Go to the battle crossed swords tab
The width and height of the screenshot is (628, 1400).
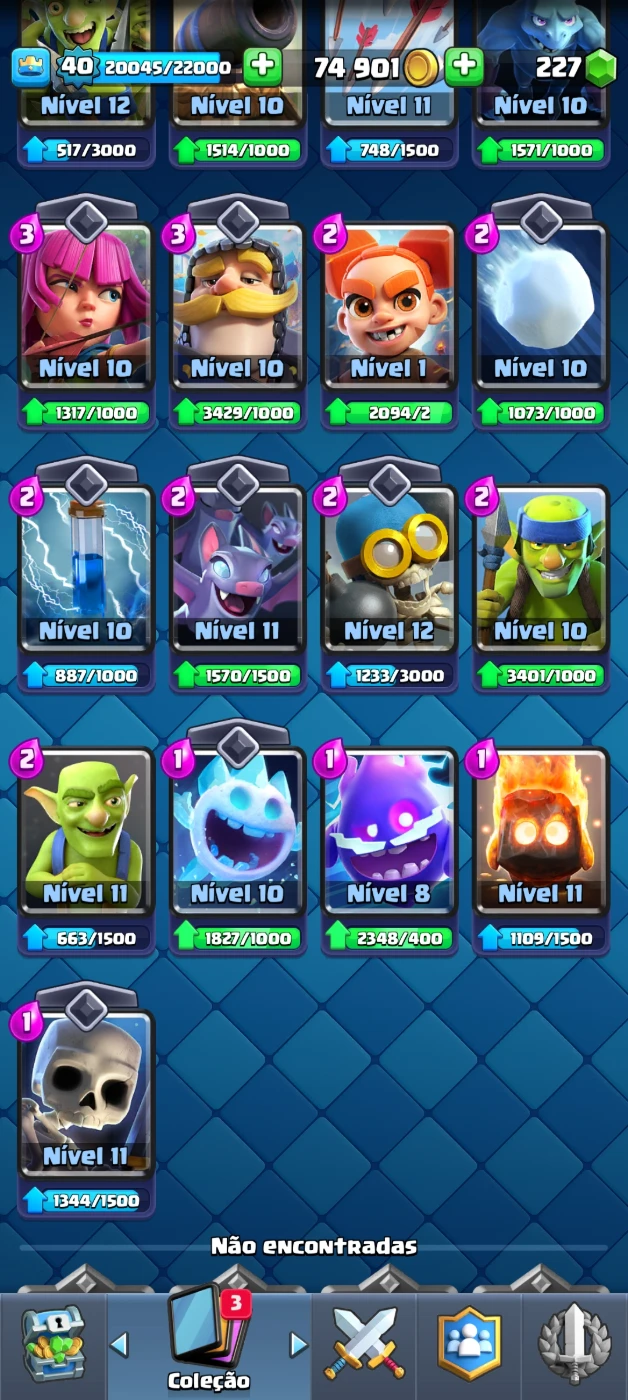coord(365,1345)
